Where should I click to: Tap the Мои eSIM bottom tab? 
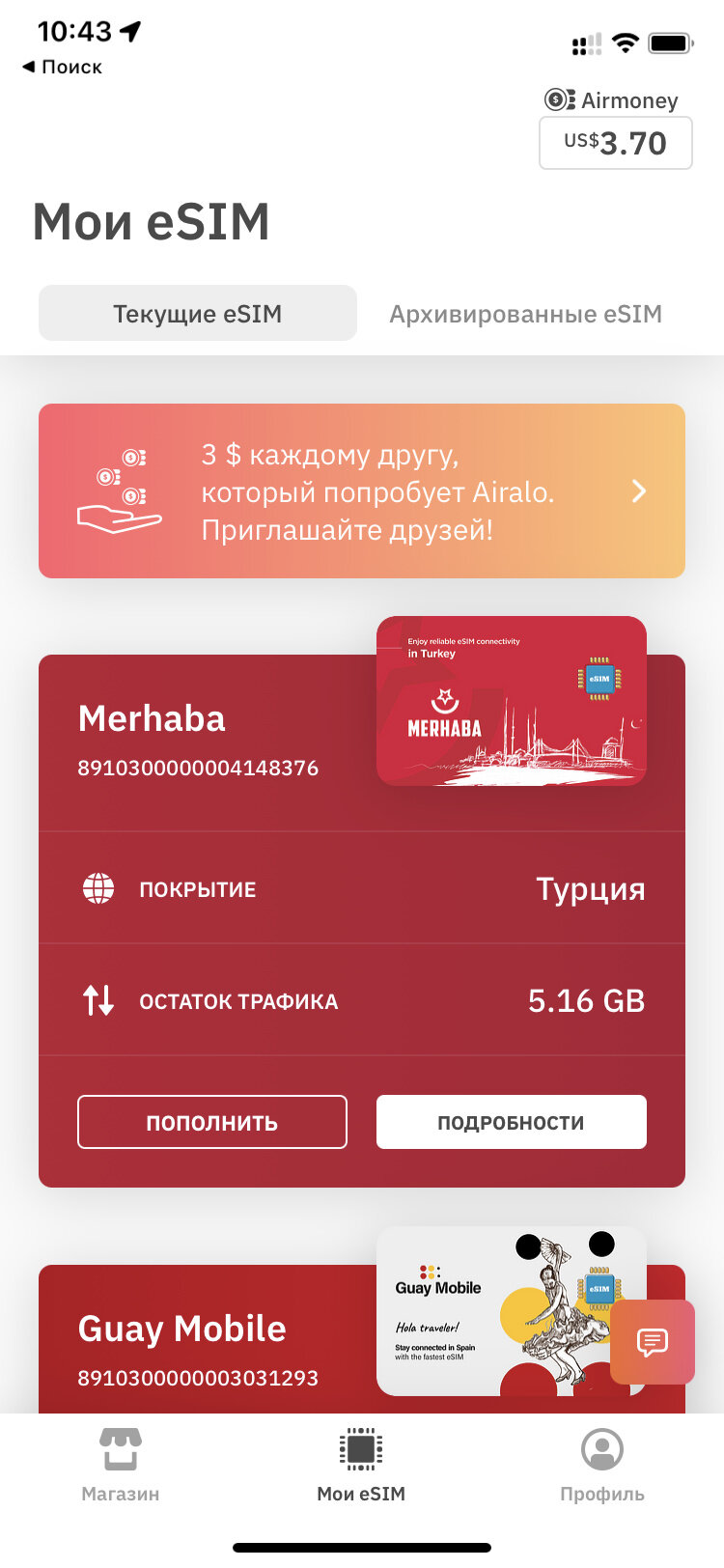pyautogui.click(x=361, y=1466)
